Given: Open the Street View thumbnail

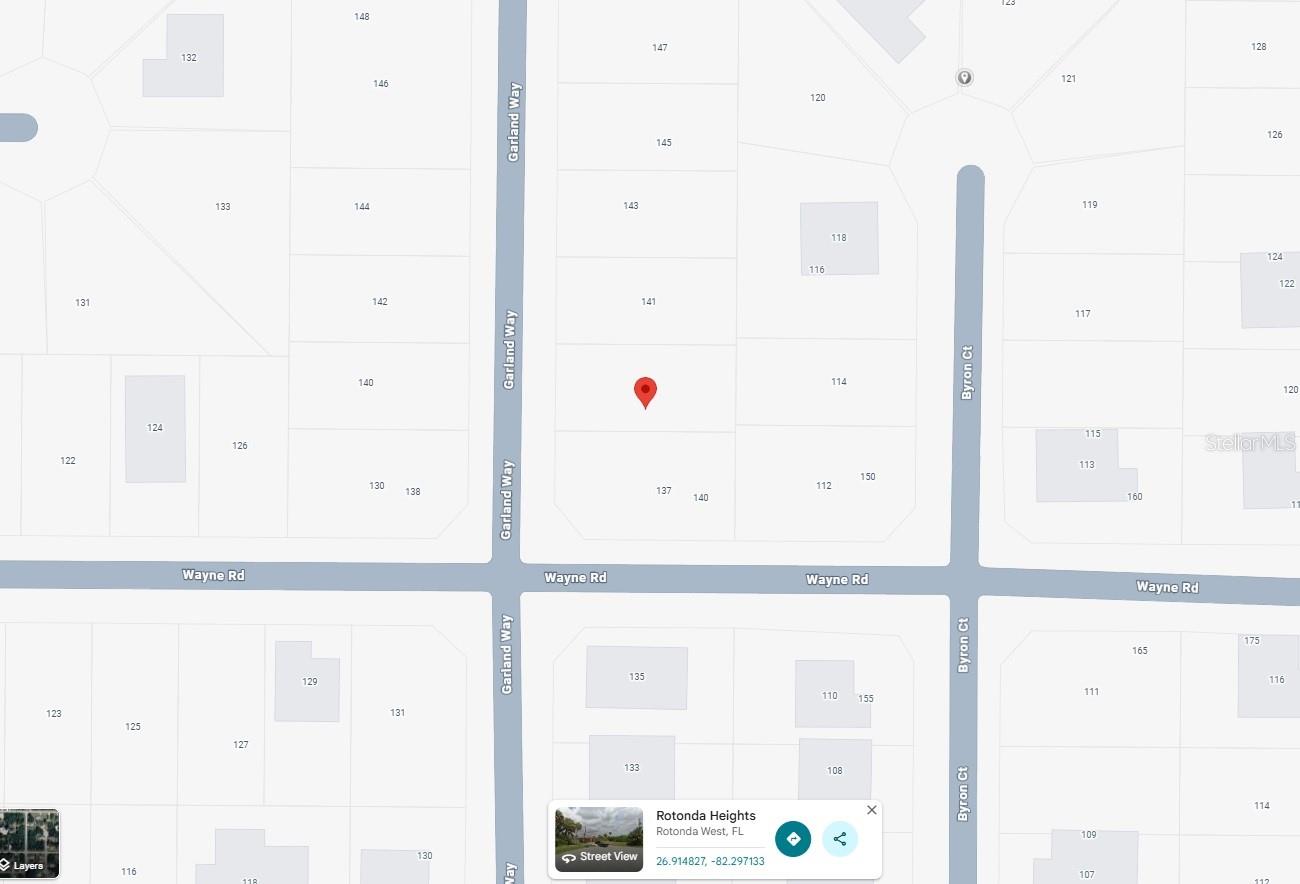Looking at the screenshot, I should coord(599,839).
